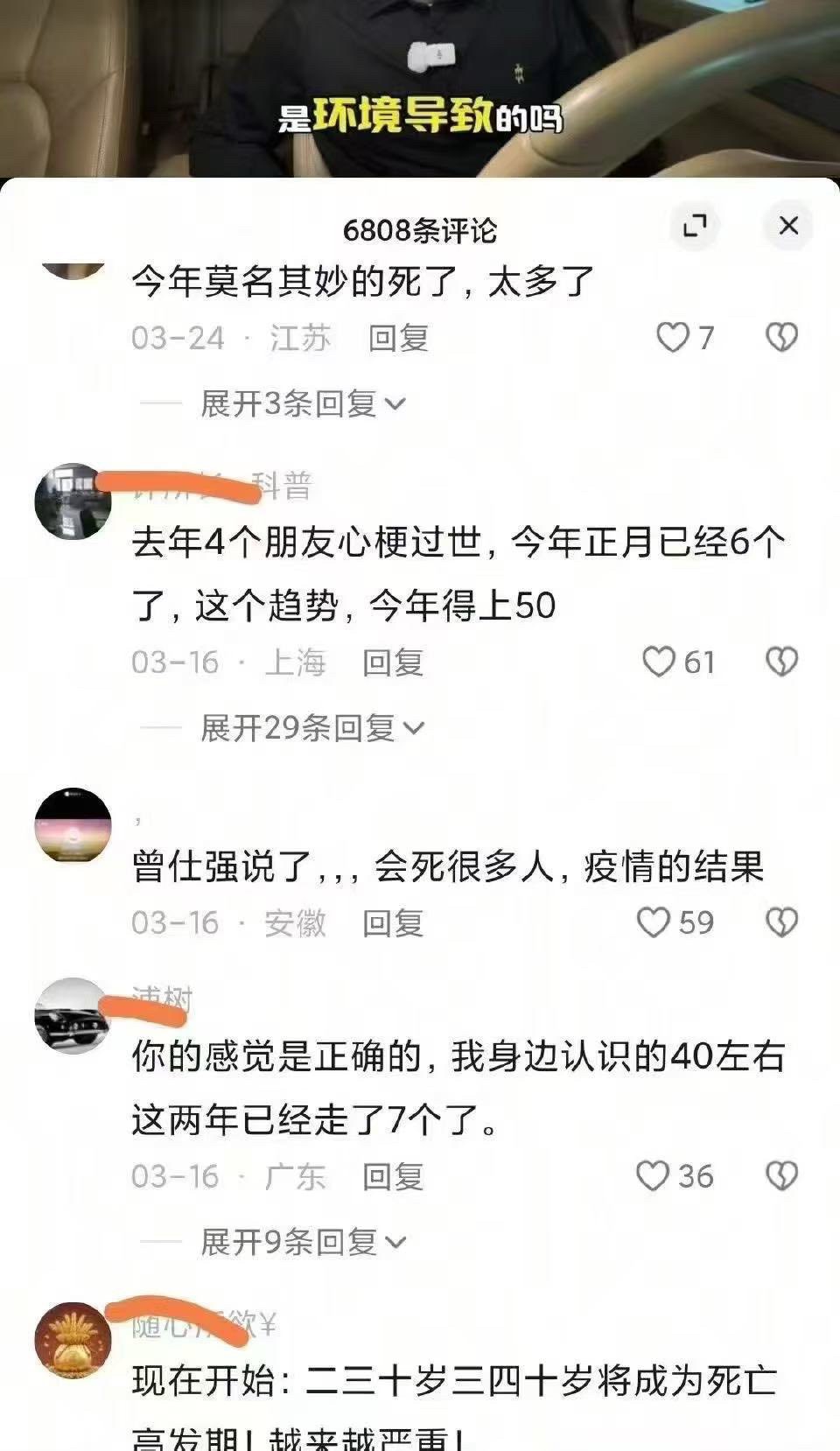Viewport: 840px width, 1451px height.
Task: Like the Shanghai comment with 61 likes
Action: tap(659, 662)
